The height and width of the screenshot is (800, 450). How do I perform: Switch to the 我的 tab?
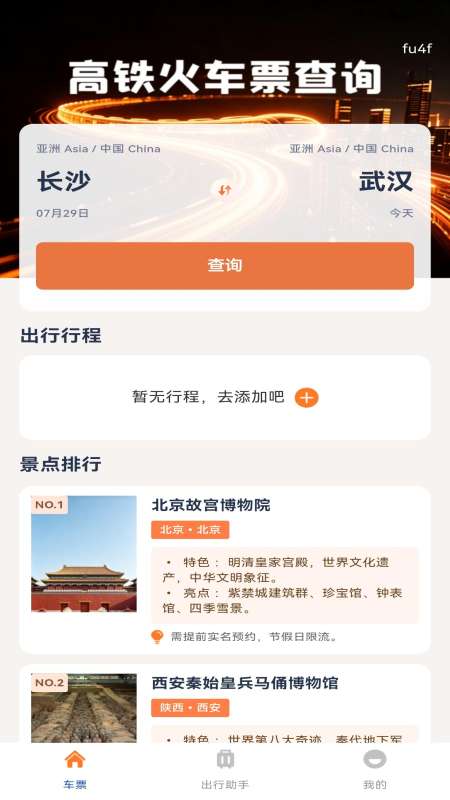[x=375, y=769]
